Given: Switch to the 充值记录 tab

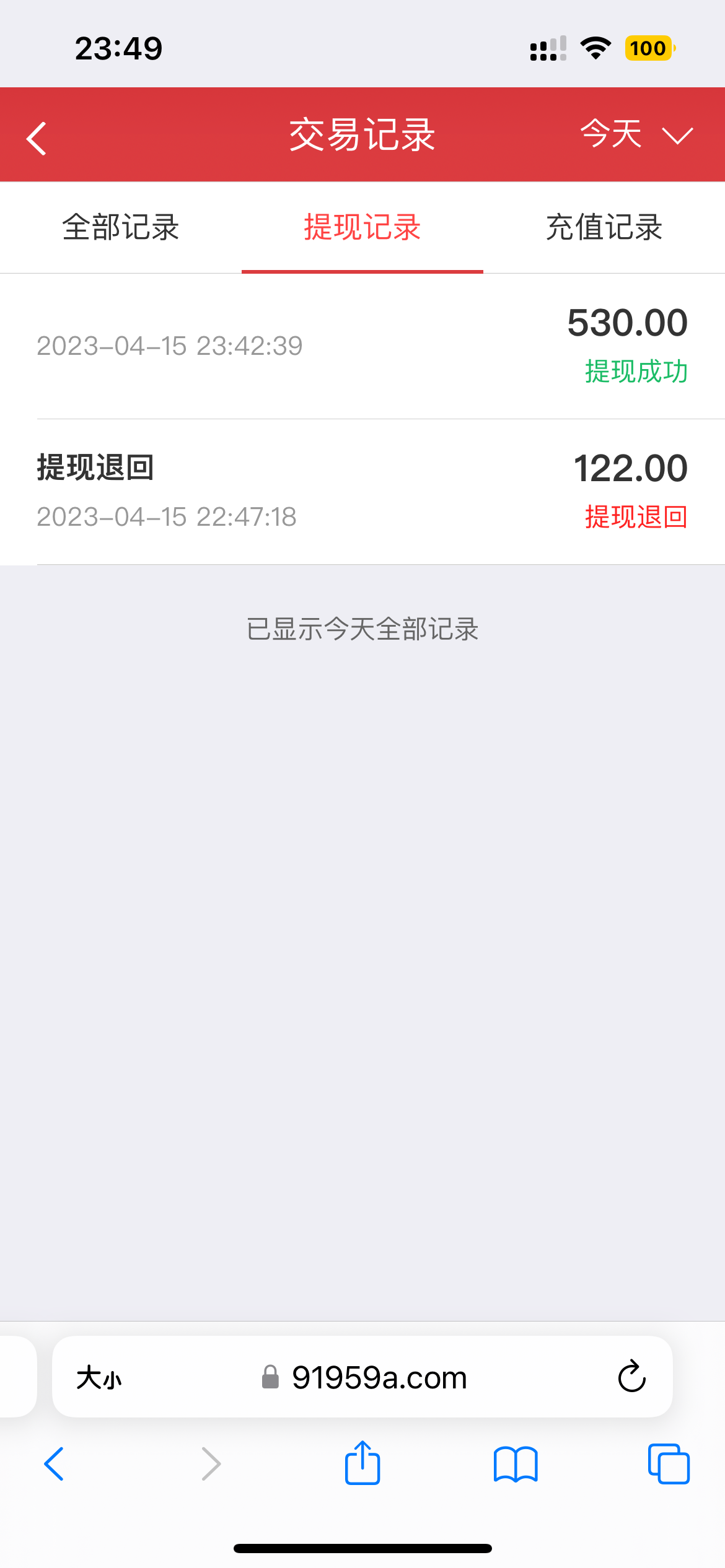Looking at the screenshot, I should coord(603,229).
